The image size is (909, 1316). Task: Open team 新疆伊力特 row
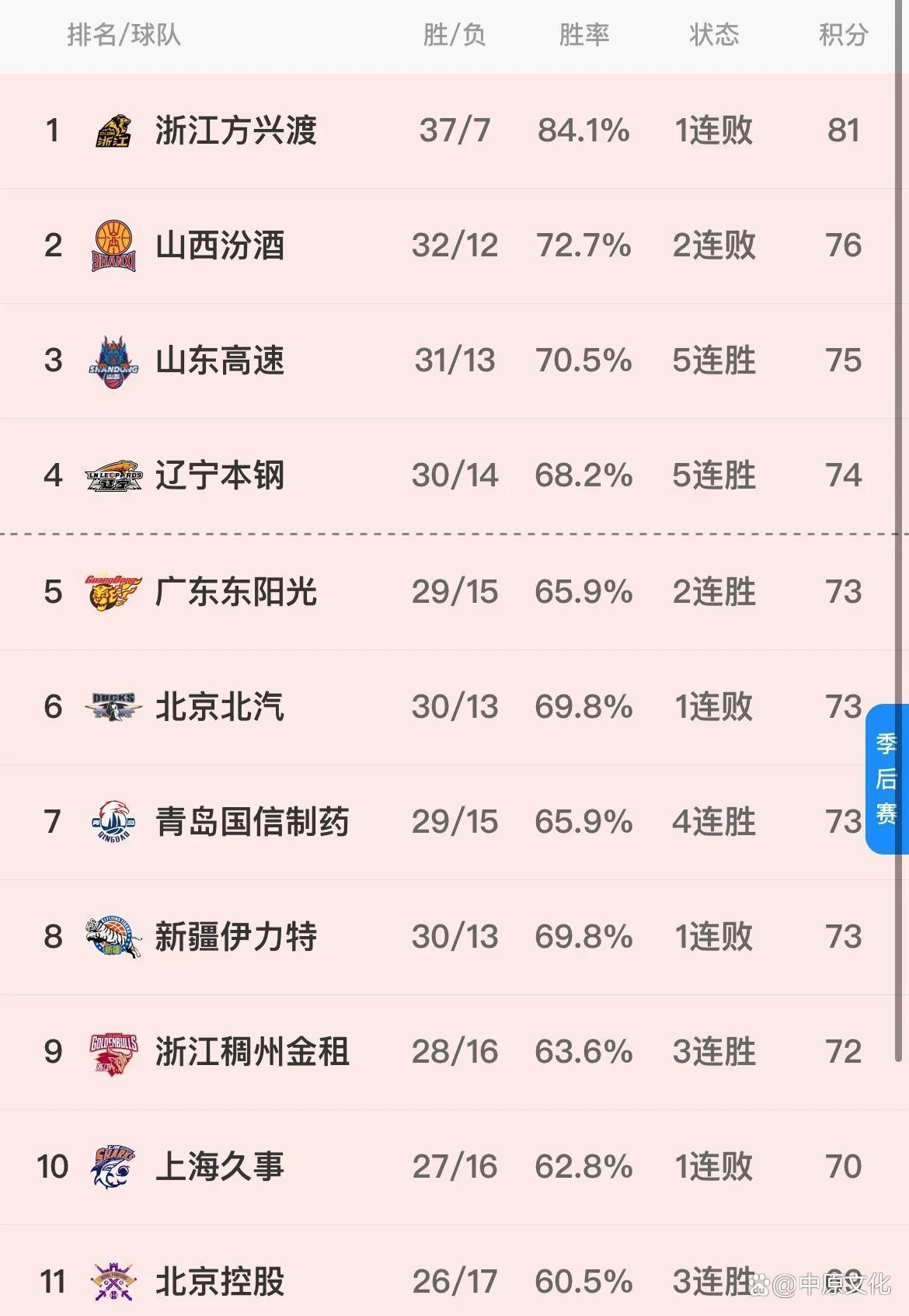(235, 937)
